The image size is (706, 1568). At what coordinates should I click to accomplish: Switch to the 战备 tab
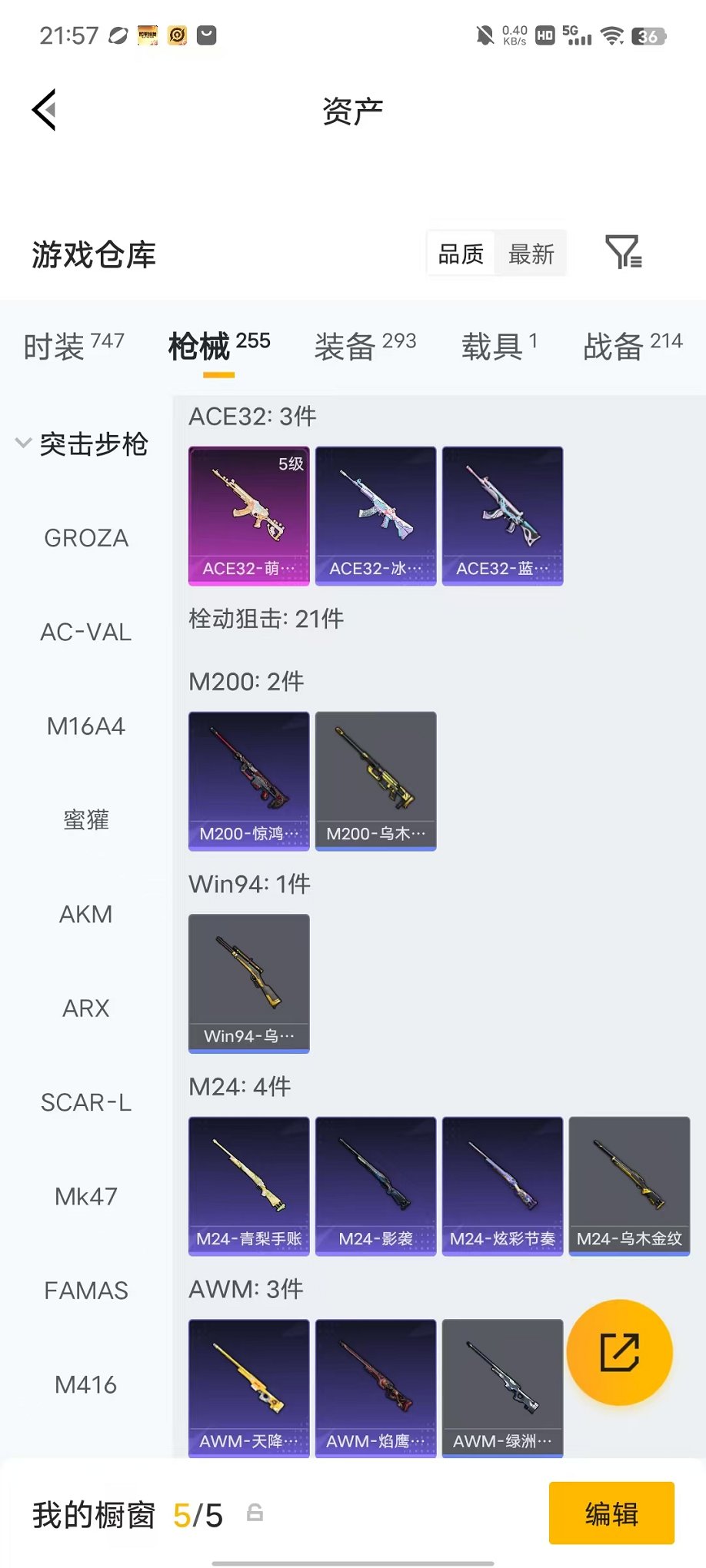coord(633,345)
